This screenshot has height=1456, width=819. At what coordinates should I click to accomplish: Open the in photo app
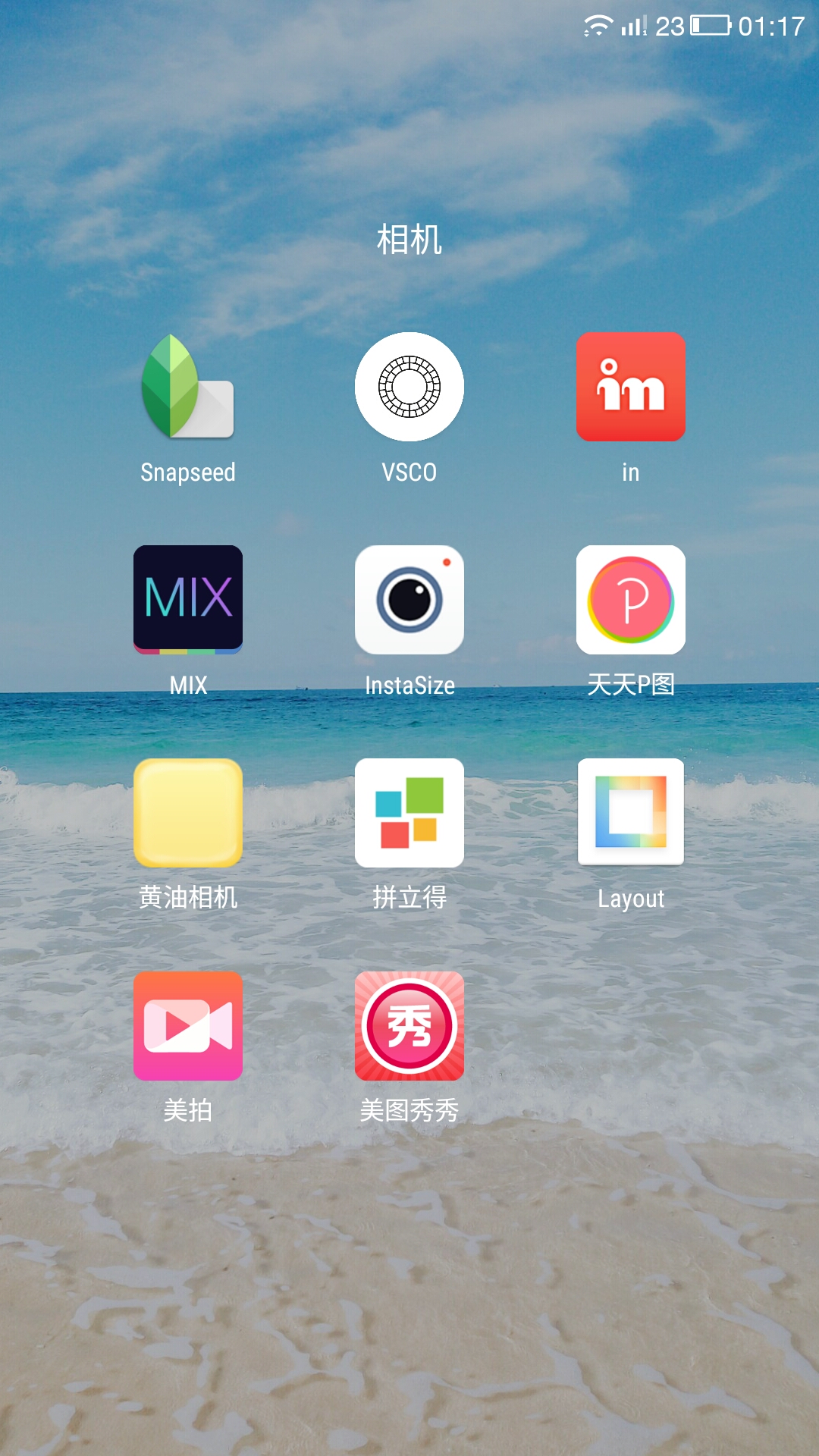point(630,387)
